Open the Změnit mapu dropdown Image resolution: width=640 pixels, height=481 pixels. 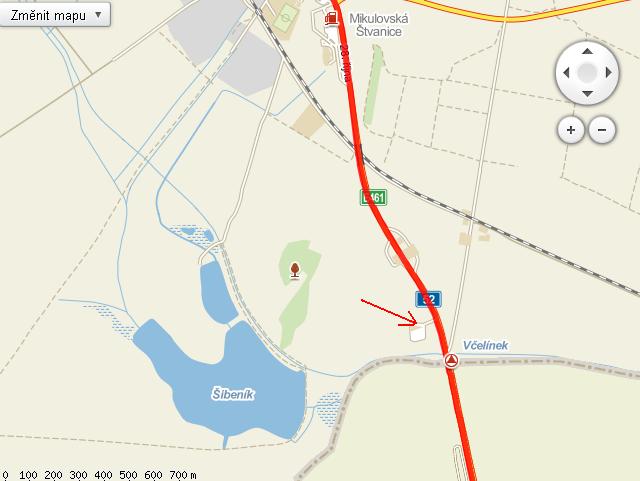point(56,16)
